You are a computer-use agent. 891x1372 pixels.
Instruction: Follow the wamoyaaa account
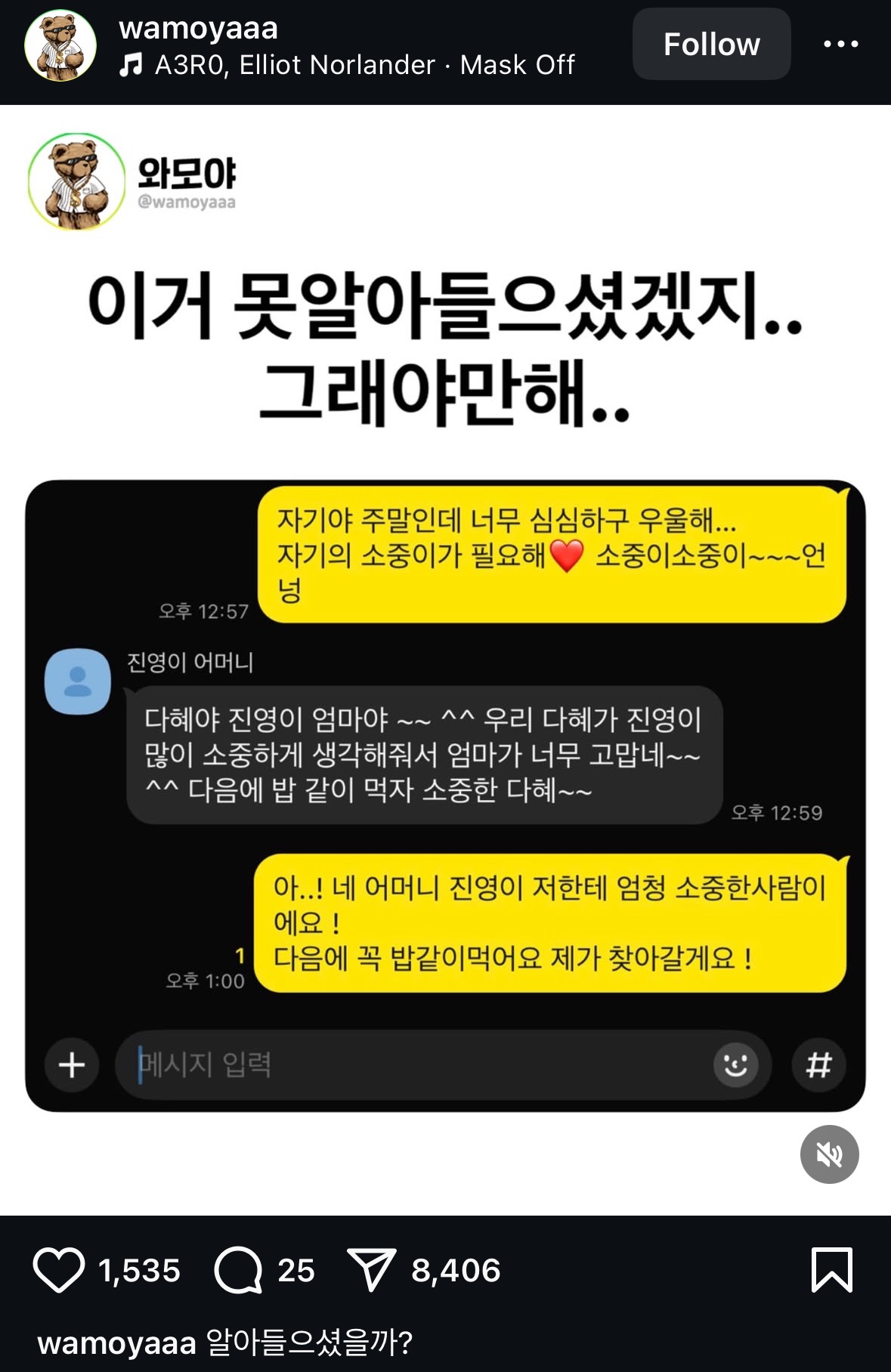point(711,44)
